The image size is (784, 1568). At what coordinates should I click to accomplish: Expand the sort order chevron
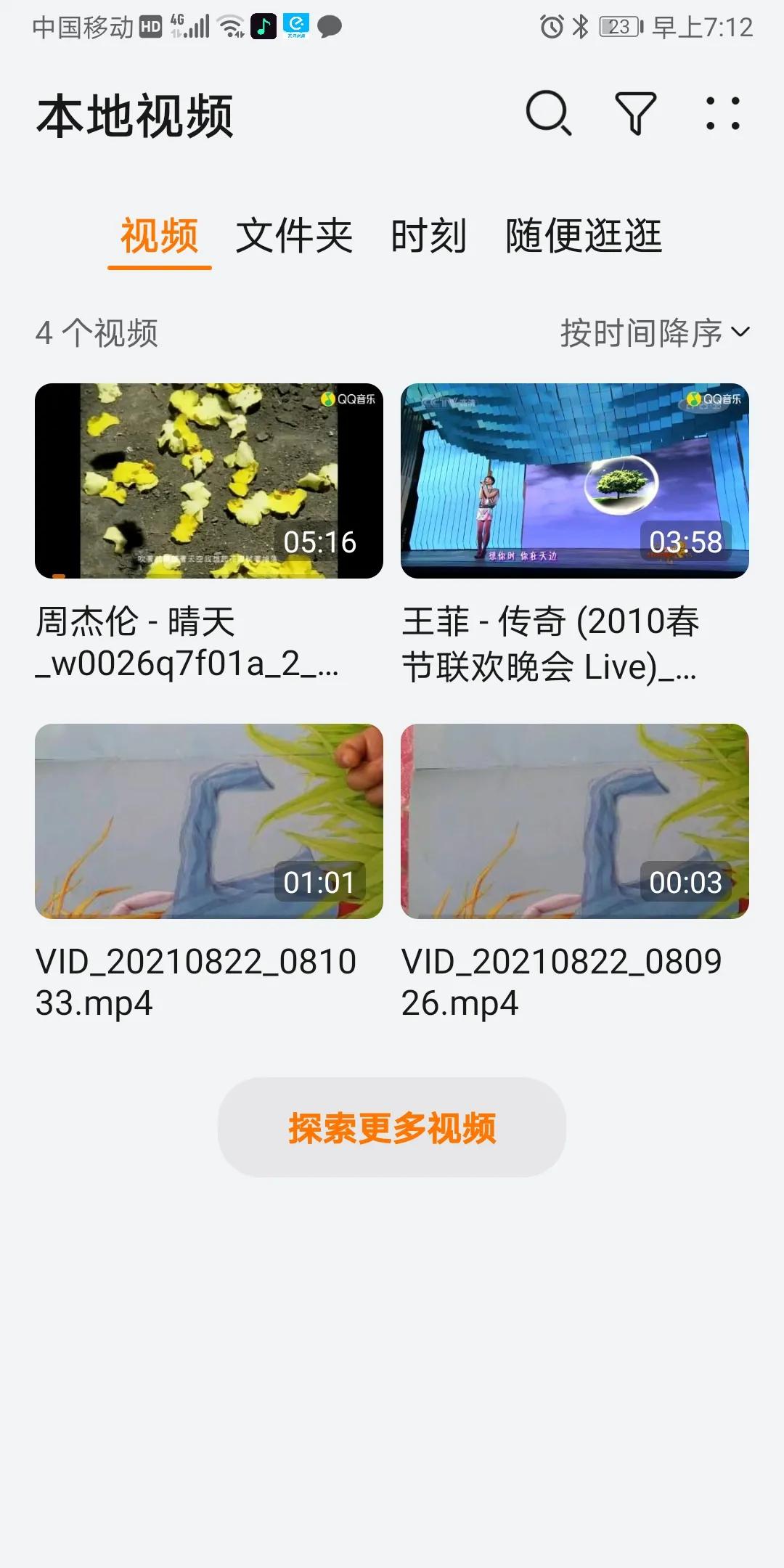click(x=741, y=333)
